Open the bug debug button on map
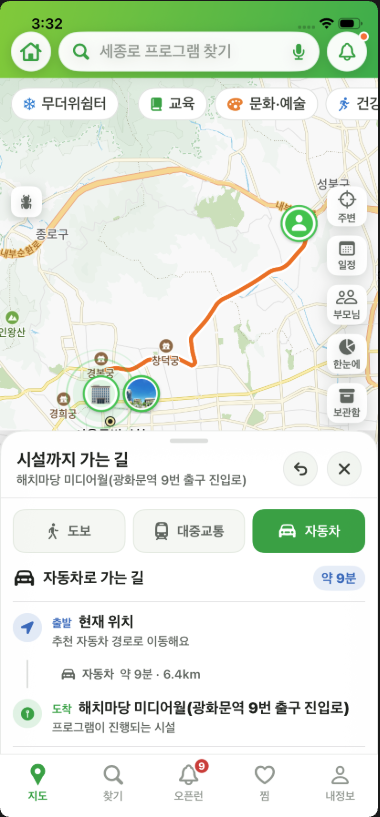Screen dimensions: 380x817 (27, 202)
